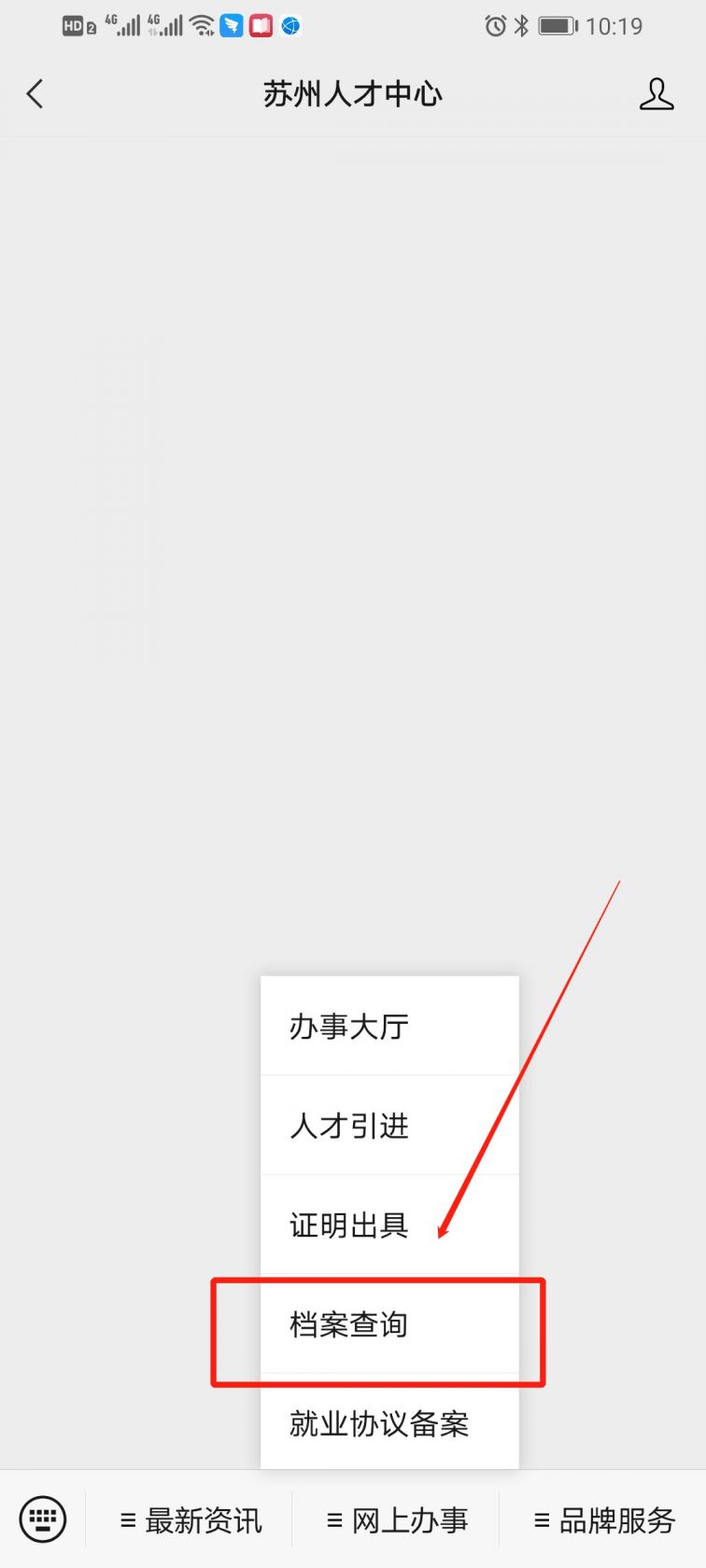The height and width of the screenshot is (1568, 706).
Task: Expand the 品牌服务 menu
Action: tap(603, 1520)
